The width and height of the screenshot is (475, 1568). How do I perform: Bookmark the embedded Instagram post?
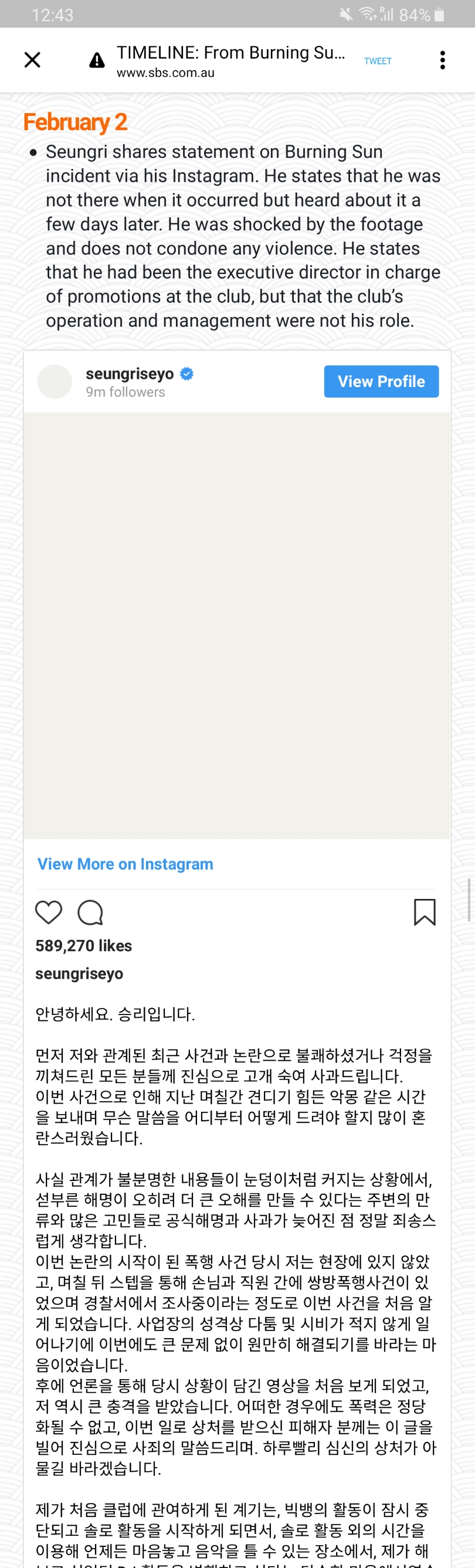coord(425,912)
